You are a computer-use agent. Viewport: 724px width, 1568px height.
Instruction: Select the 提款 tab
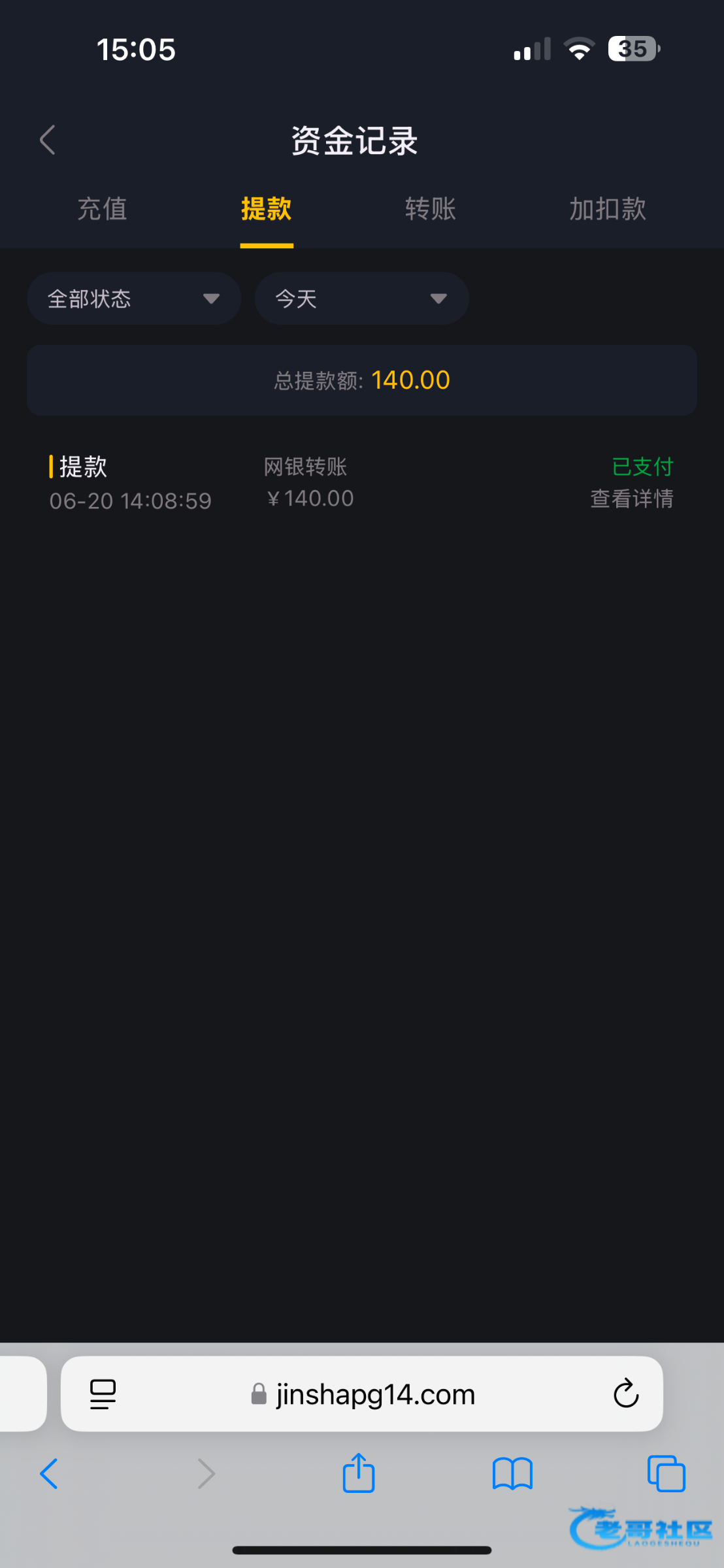266,209
